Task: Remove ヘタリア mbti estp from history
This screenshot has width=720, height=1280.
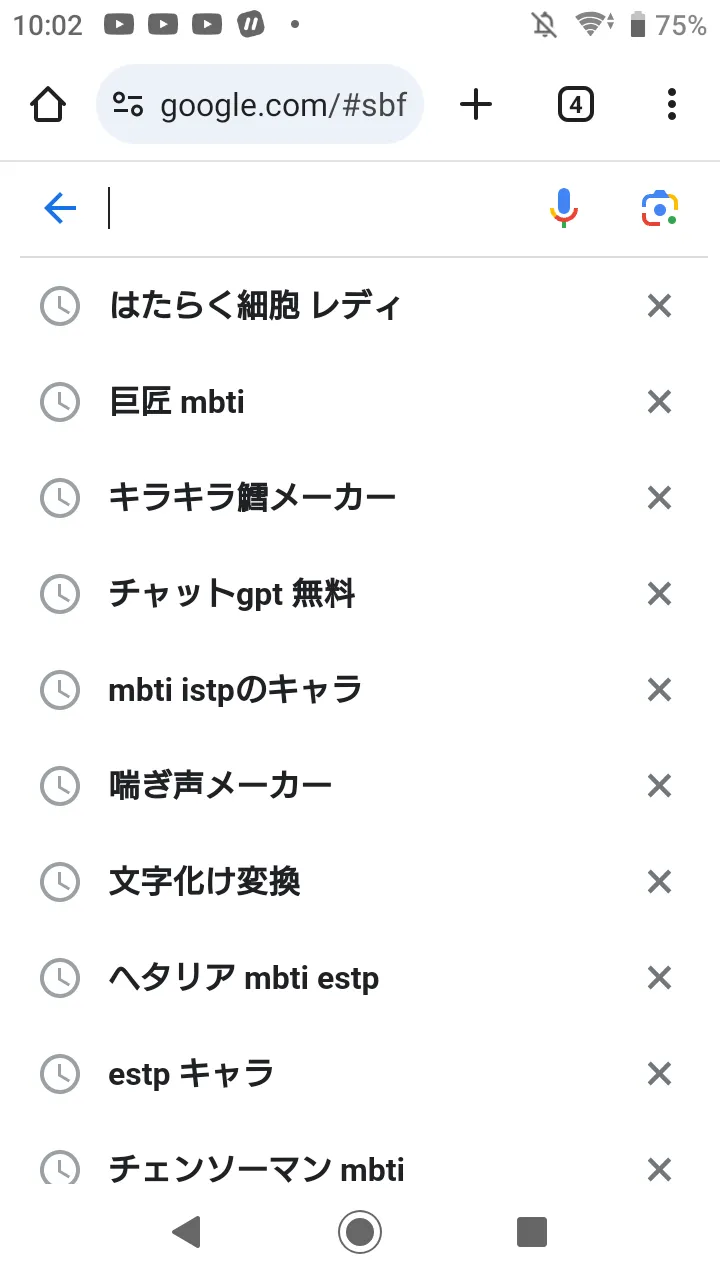Action: [x=659, y=978]
